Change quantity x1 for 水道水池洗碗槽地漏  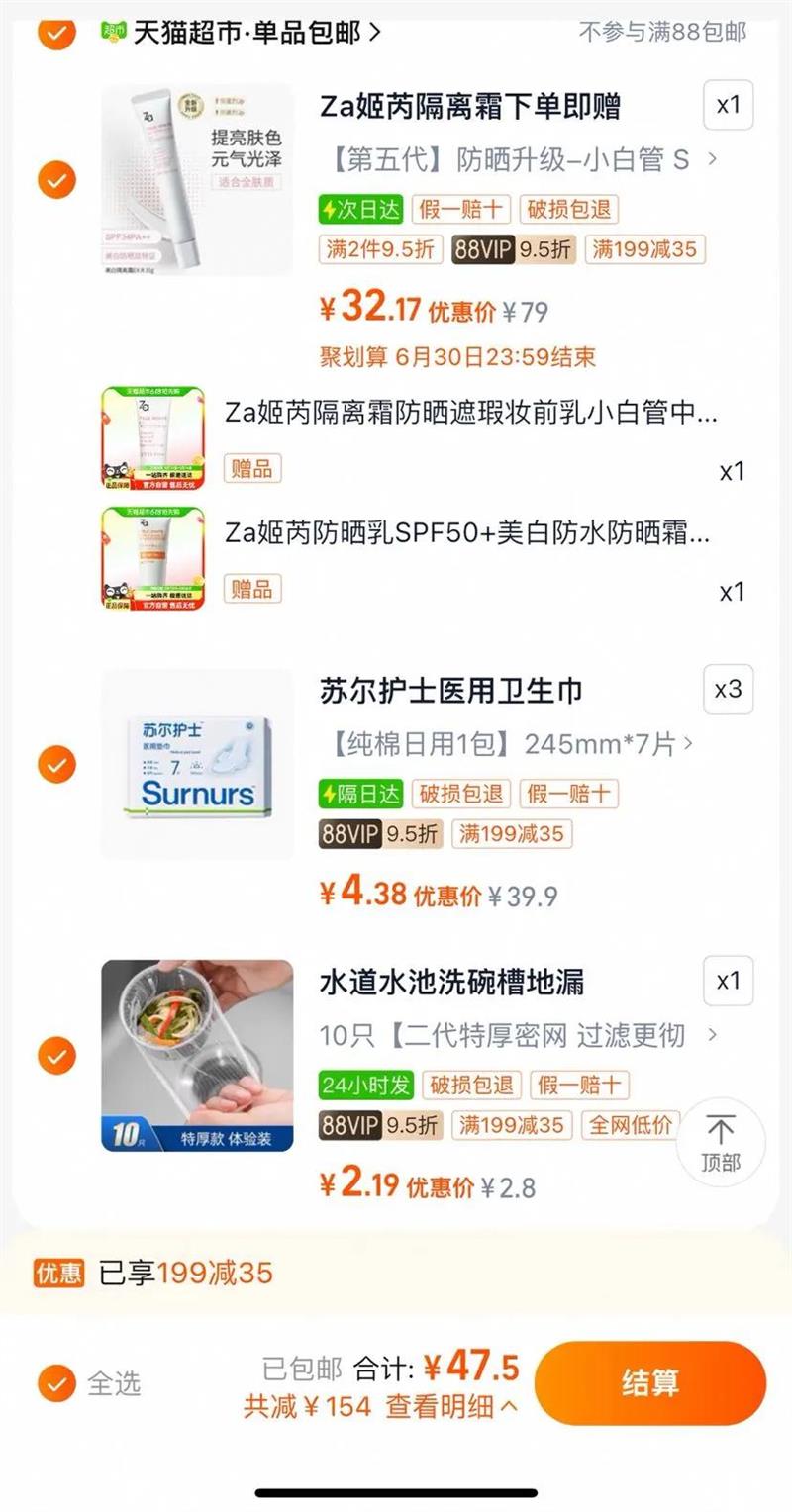tap(728, 982)
